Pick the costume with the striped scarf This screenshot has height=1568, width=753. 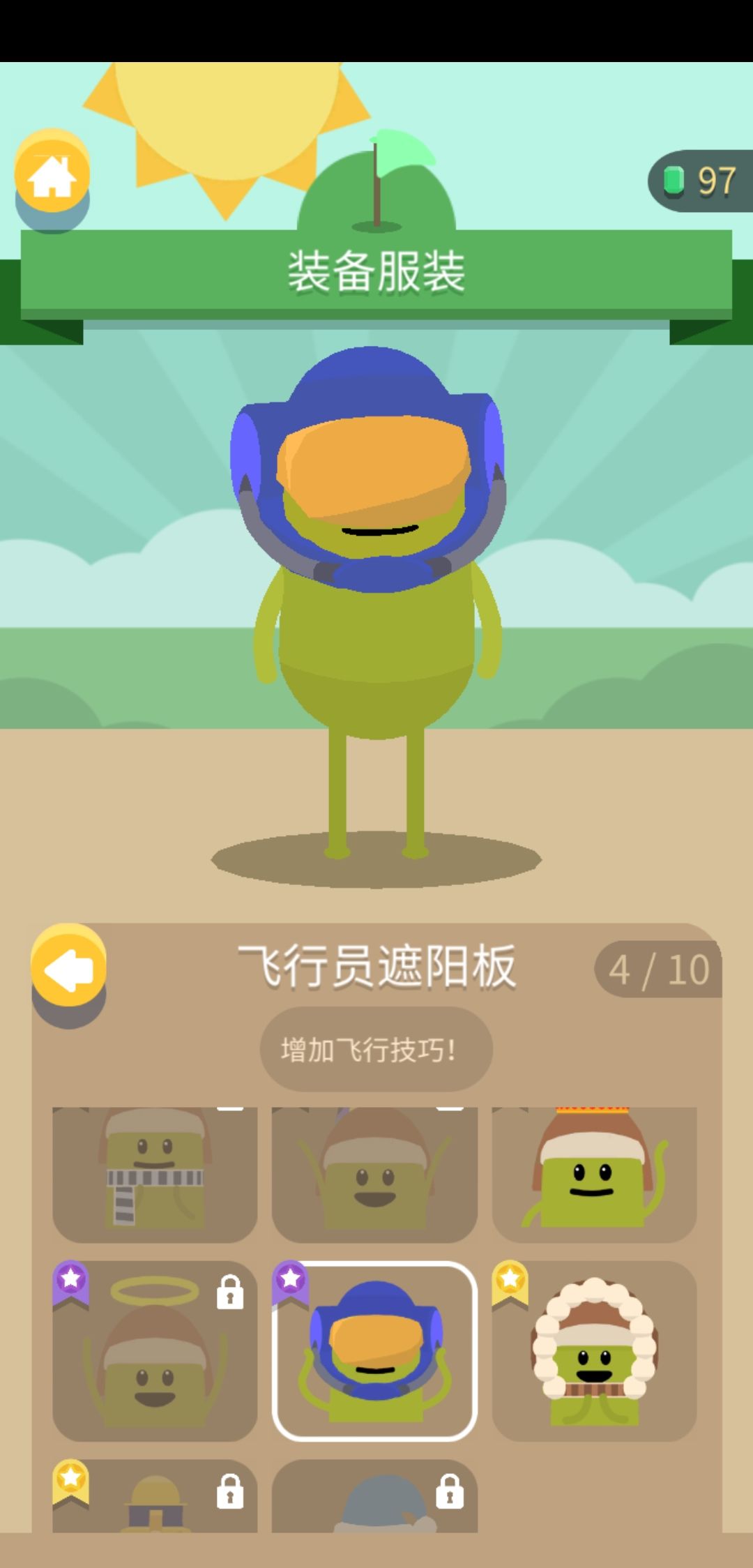(x=155, y=1175)
